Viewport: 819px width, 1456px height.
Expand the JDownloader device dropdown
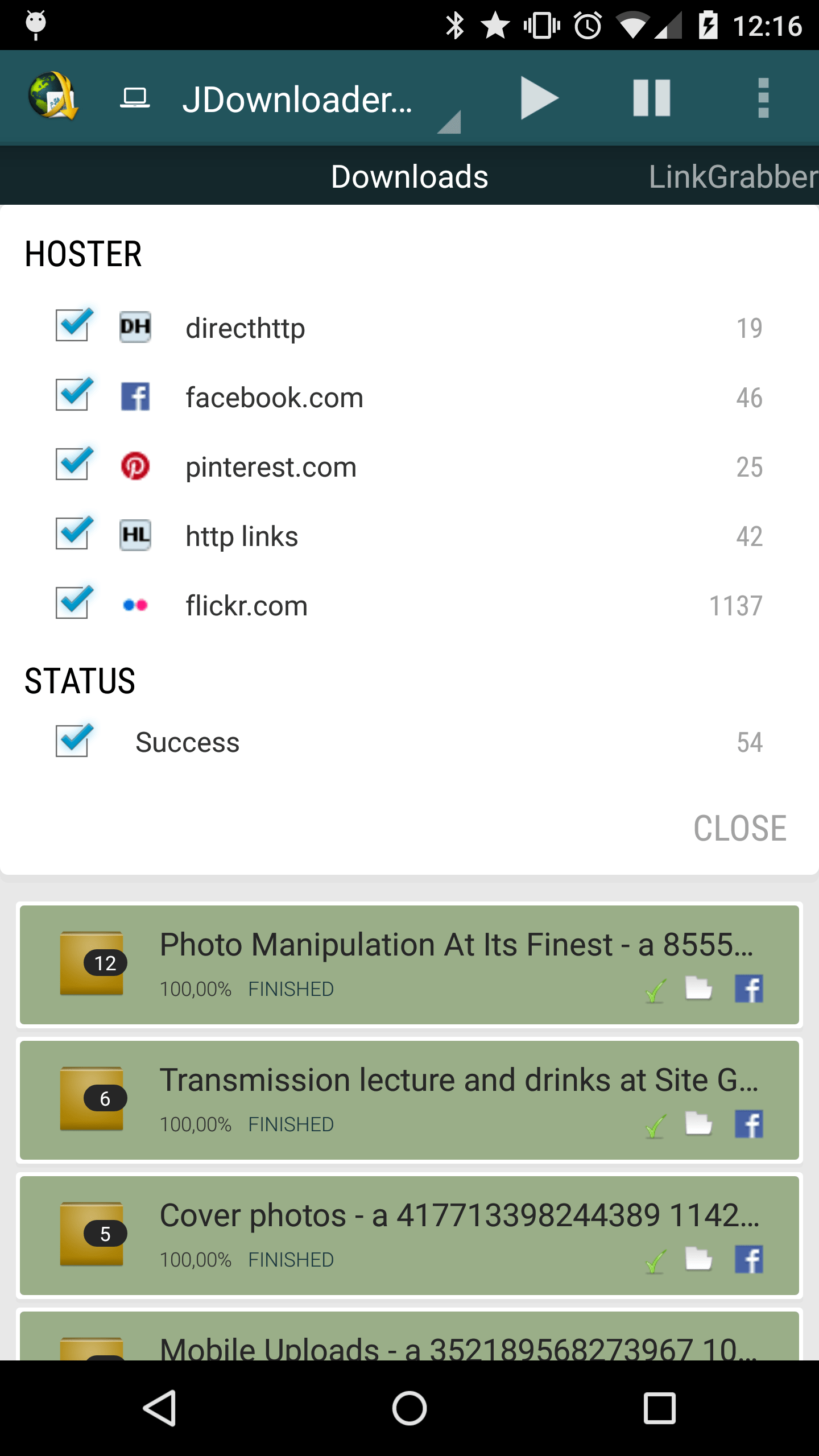[x=290, y=100]
